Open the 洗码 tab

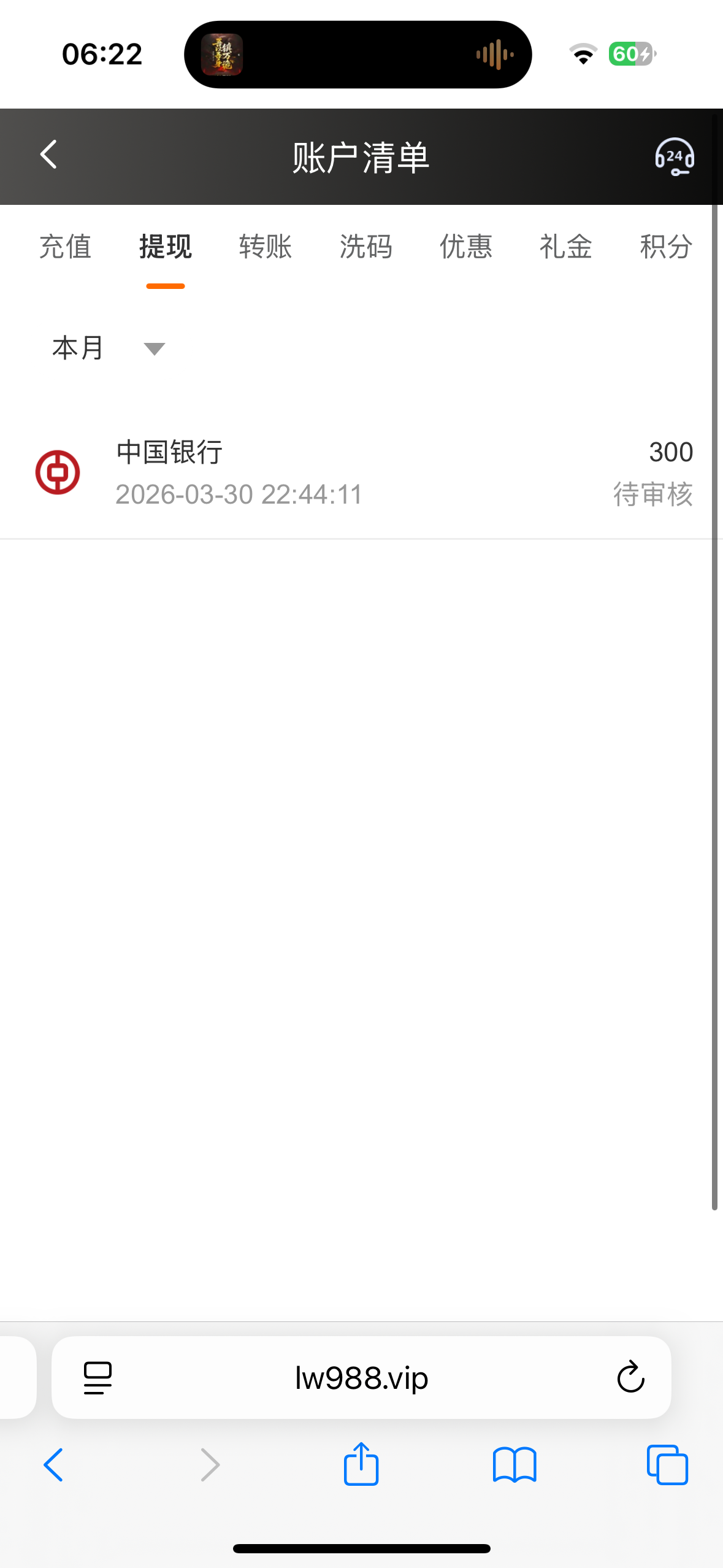pyautogui.click(x=365, y=247)
